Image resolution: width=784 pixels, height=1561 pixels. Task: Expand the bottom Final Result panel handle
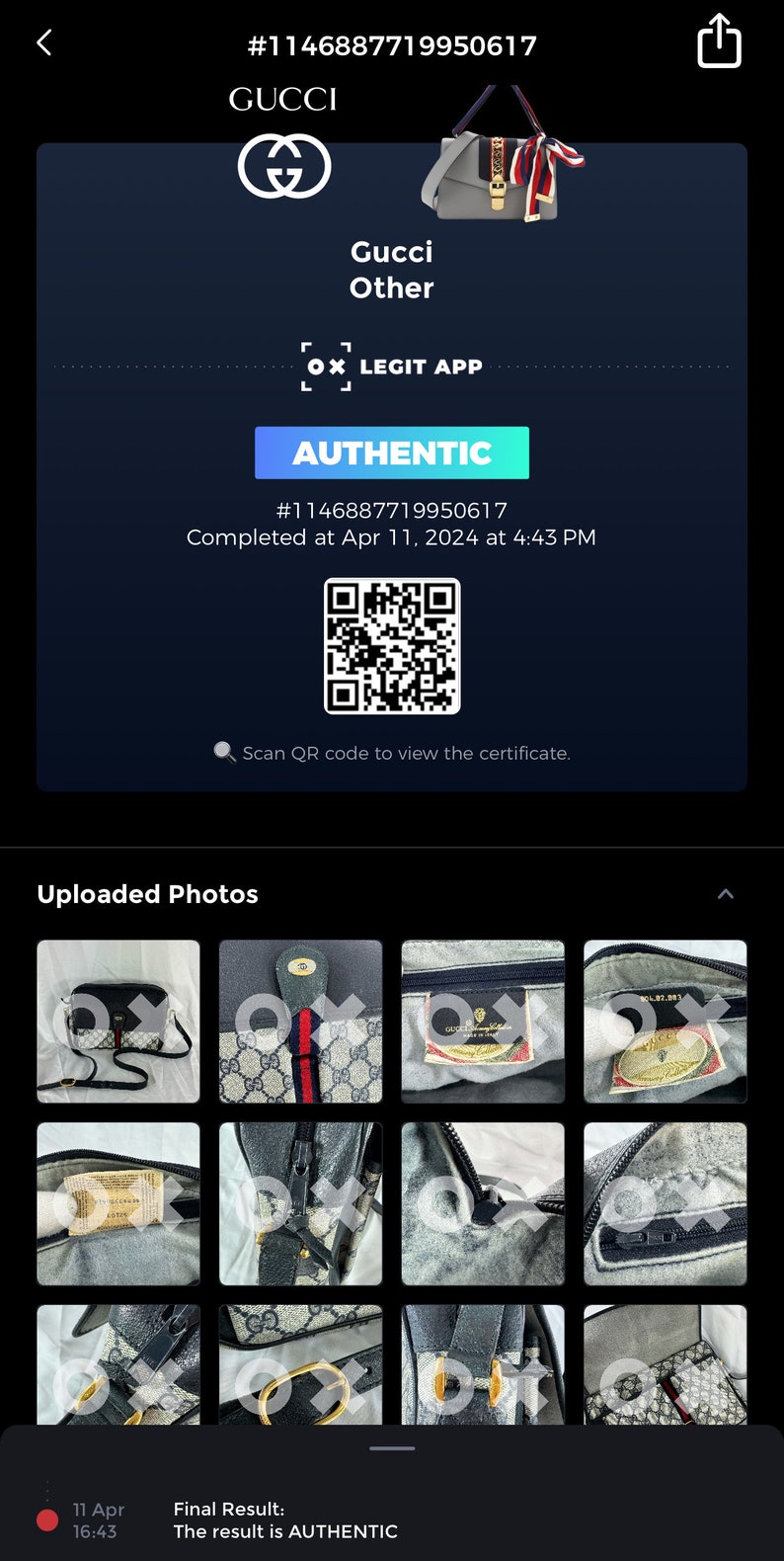tap(392, 1448)
